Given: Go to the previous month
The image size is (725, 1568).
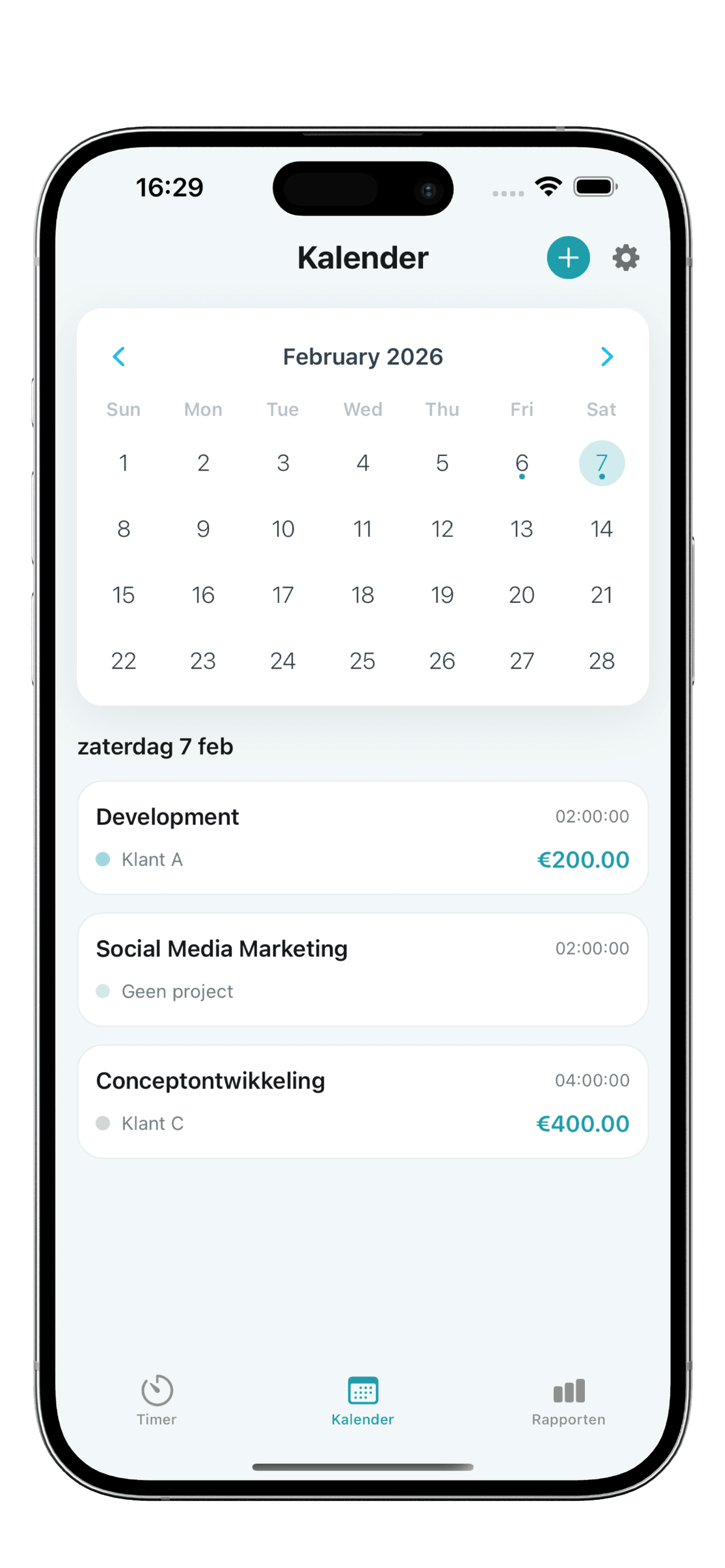Looking at the screenshot, I should pos(118,357).
